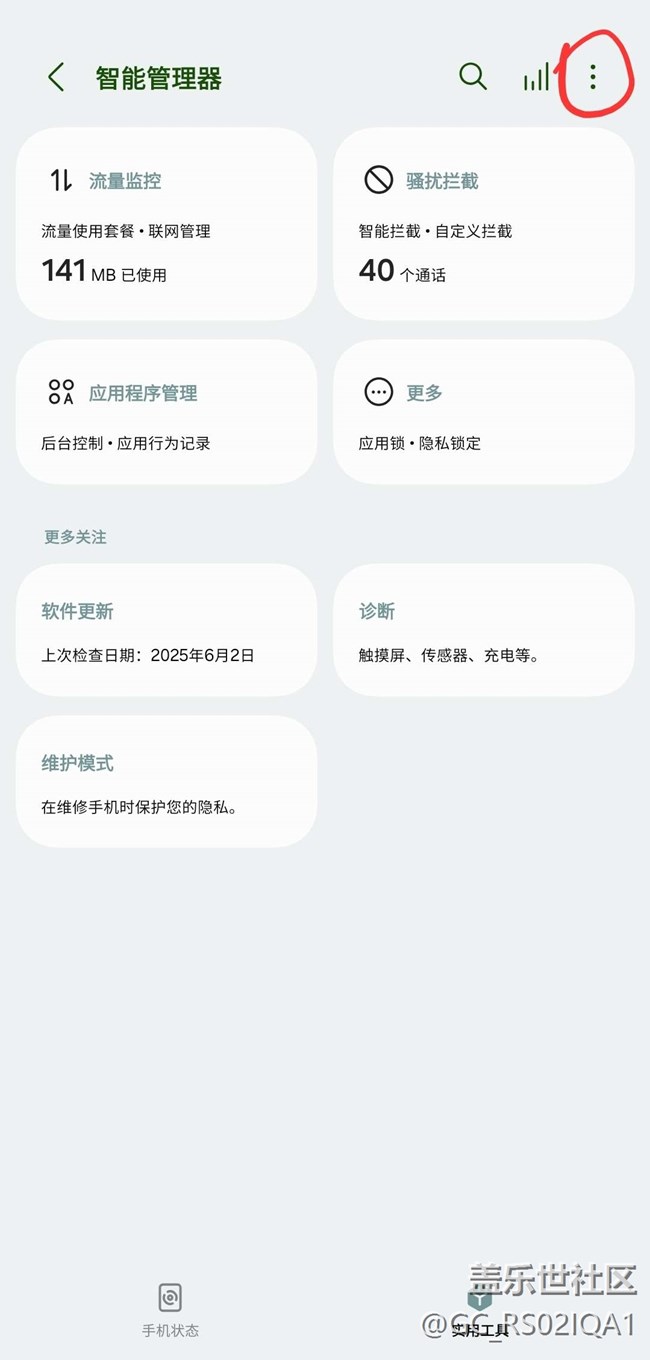Open the search icon
This screenshot has height=1360, width=650.
(472, 77)
